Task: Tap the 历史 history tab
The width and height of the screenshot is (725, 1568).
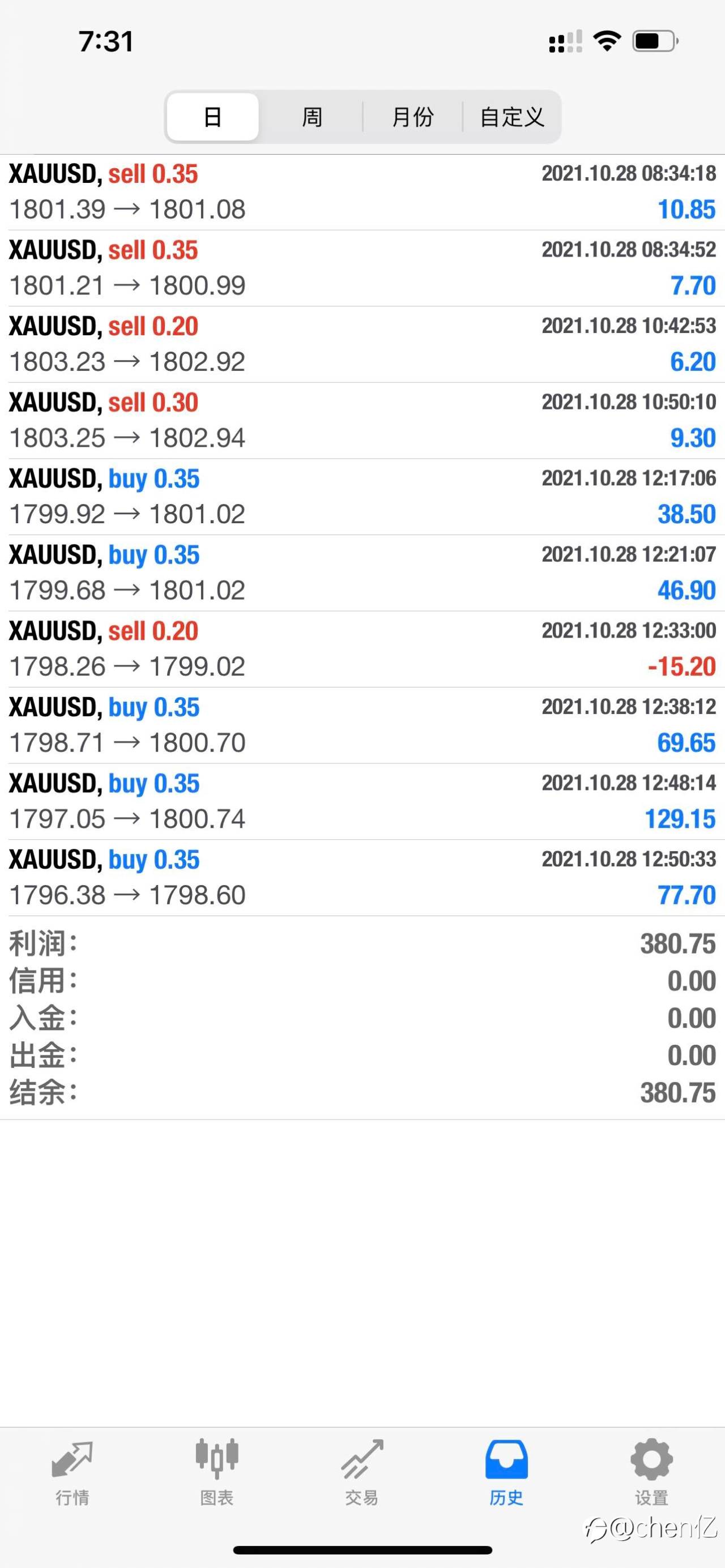Action: point(506,1472)
